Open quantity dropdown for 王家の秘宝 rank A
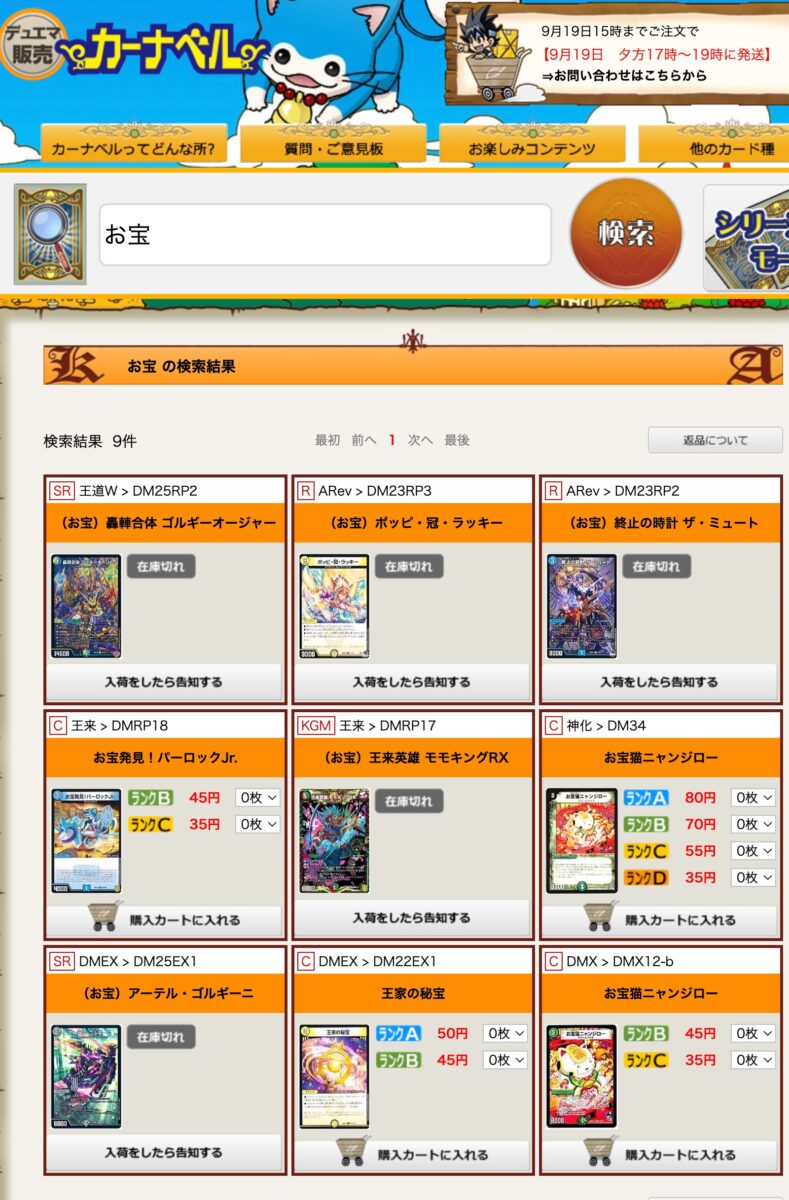 pos(505,1033)
